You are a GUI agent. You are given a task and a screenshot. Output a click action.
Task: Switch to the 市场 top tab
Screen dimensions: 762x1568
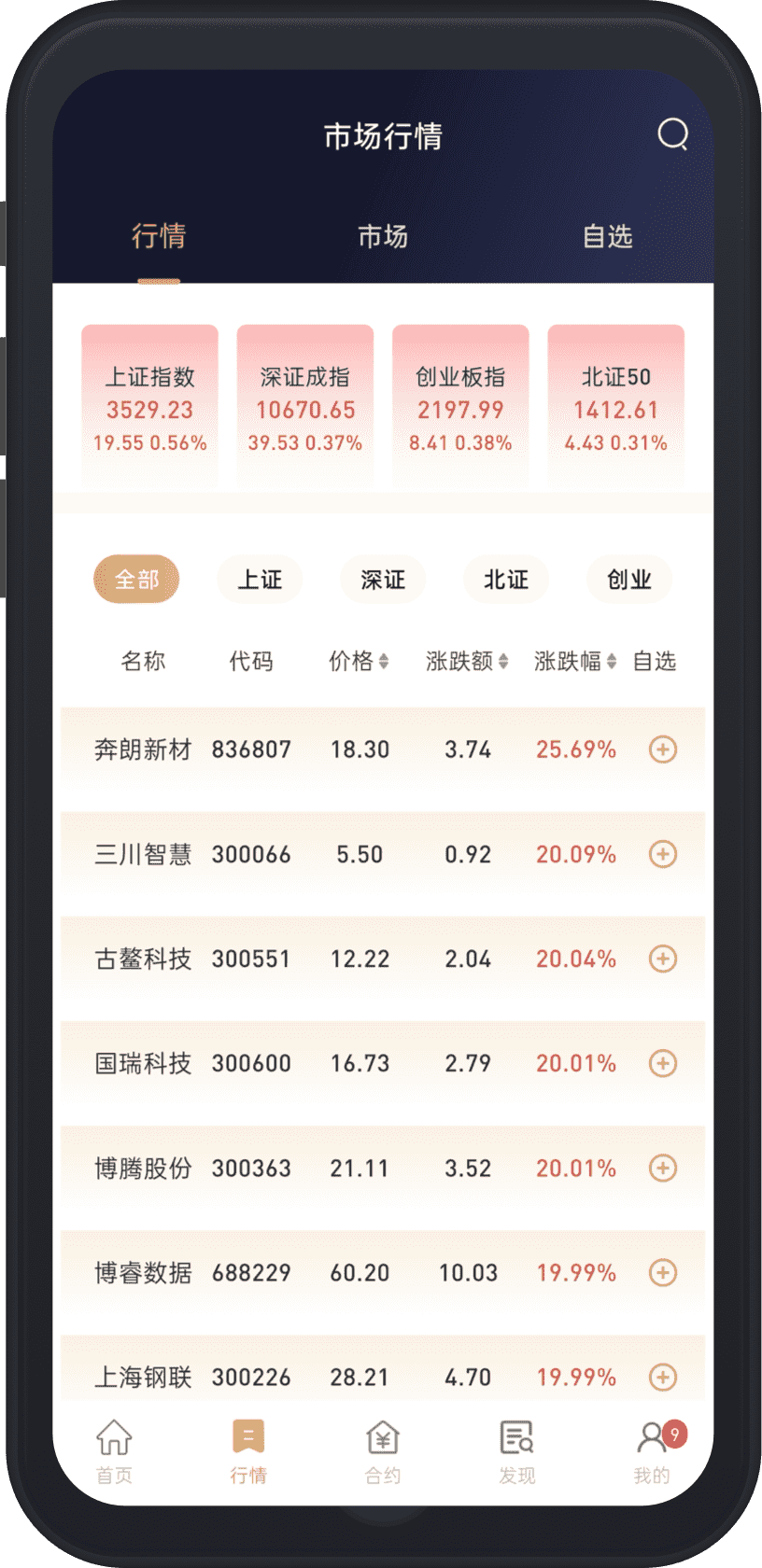click(383, 237)
